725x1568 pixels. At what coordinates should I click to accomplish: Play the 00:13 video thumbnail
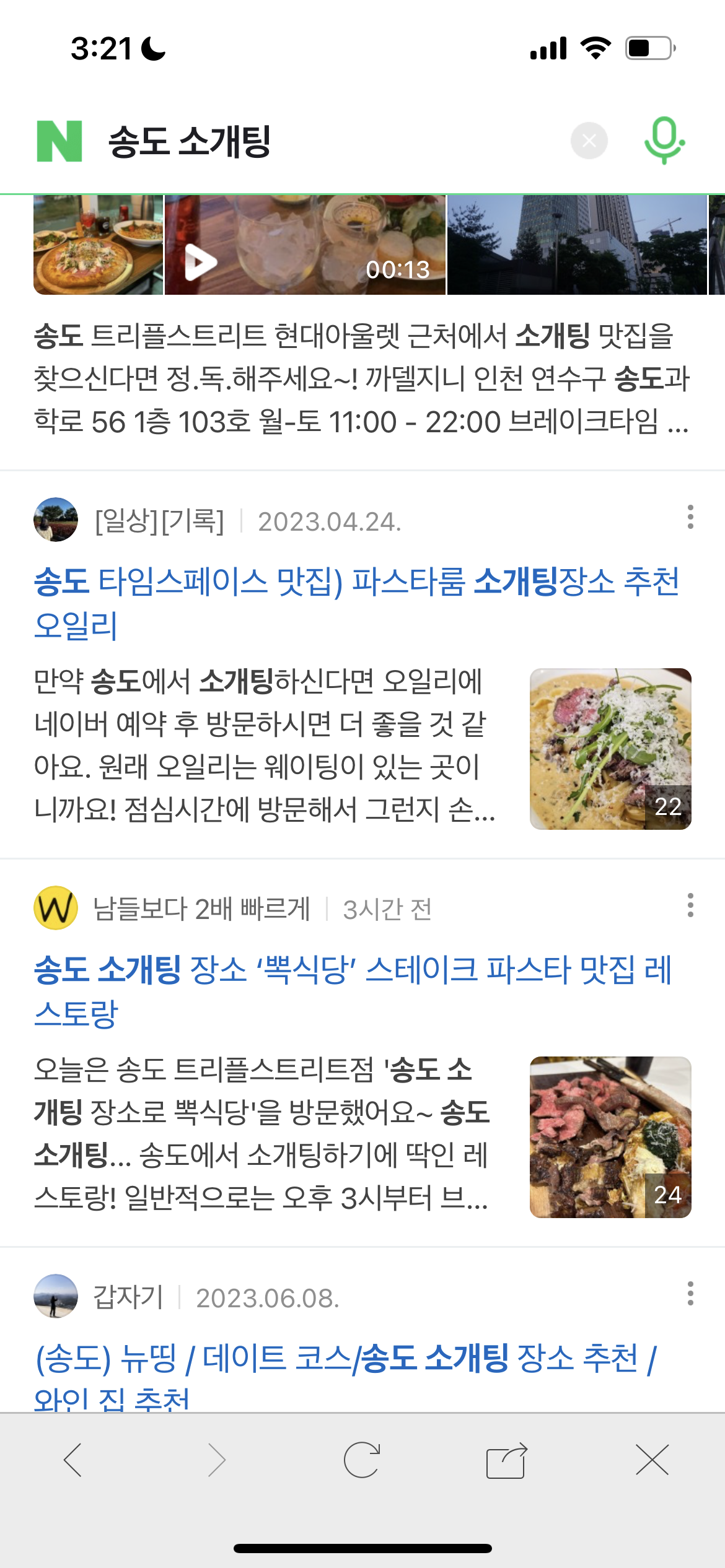(305, 246)
